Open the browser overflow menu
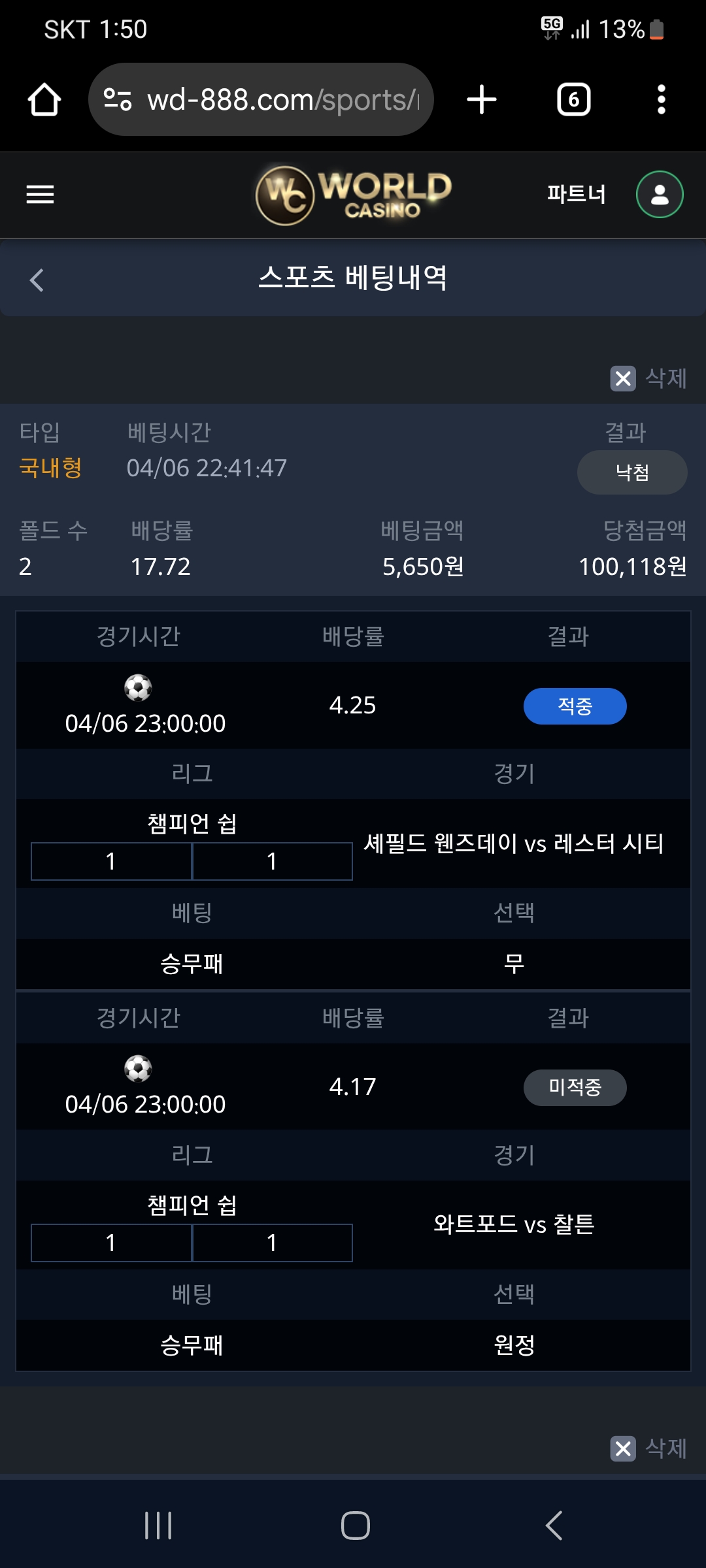This screenshot has height=1568, width=706. (661, 100)
